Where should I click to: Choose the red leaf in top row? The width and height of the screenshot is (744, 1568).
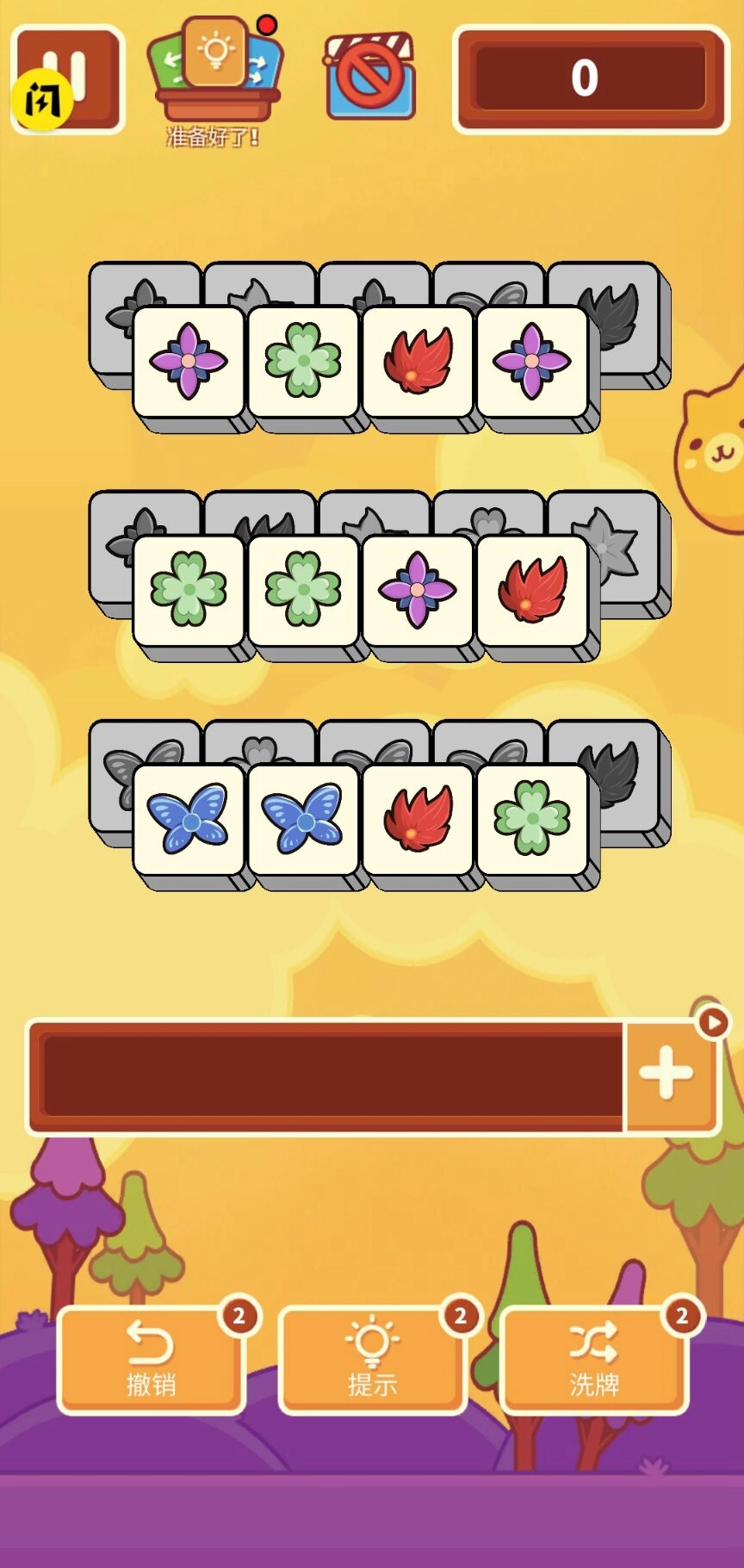[x=418, y=361]
